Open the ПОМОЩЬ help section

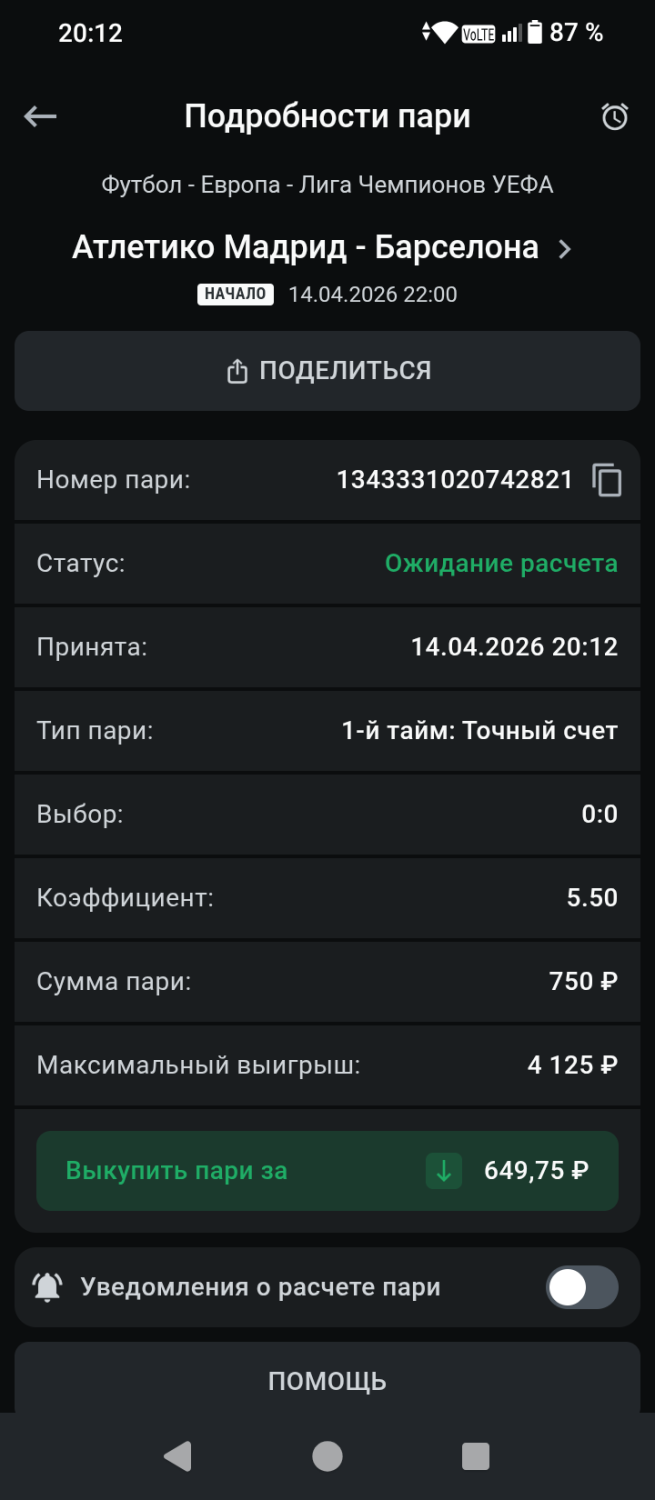(327, 1381)
